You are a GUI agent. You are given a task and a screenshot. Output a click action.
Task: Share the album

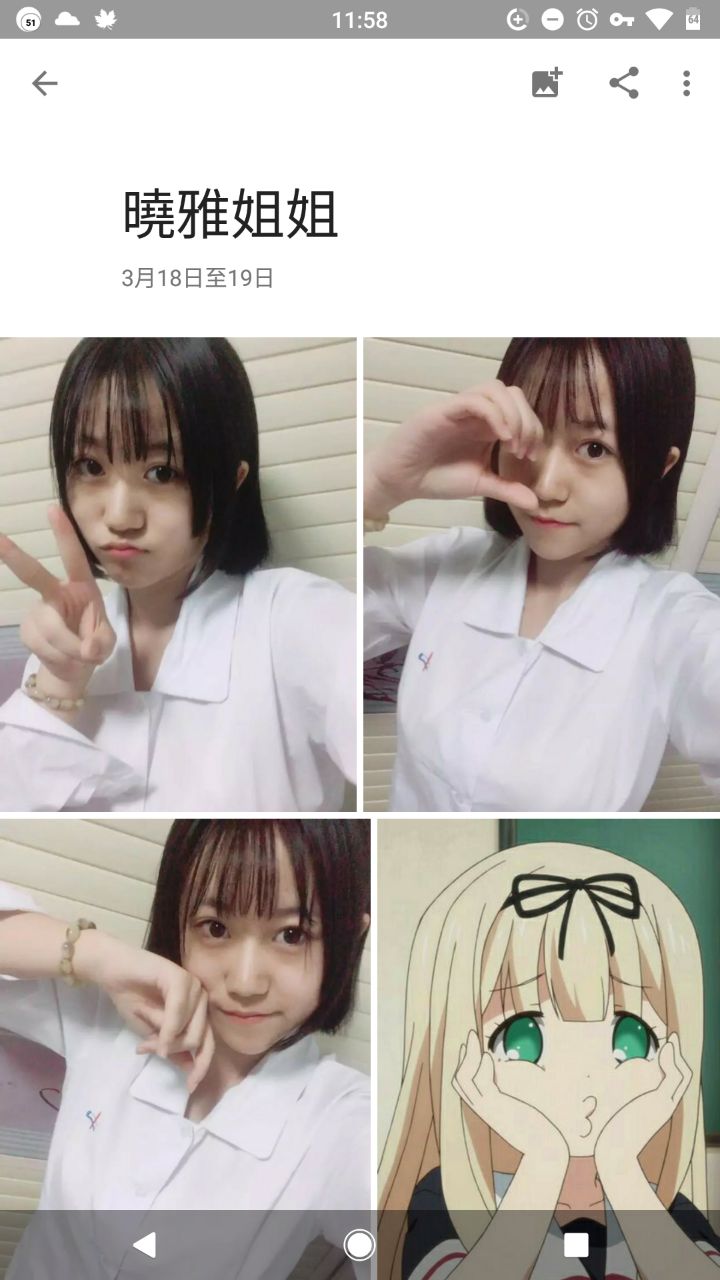[x=624, y=83]
